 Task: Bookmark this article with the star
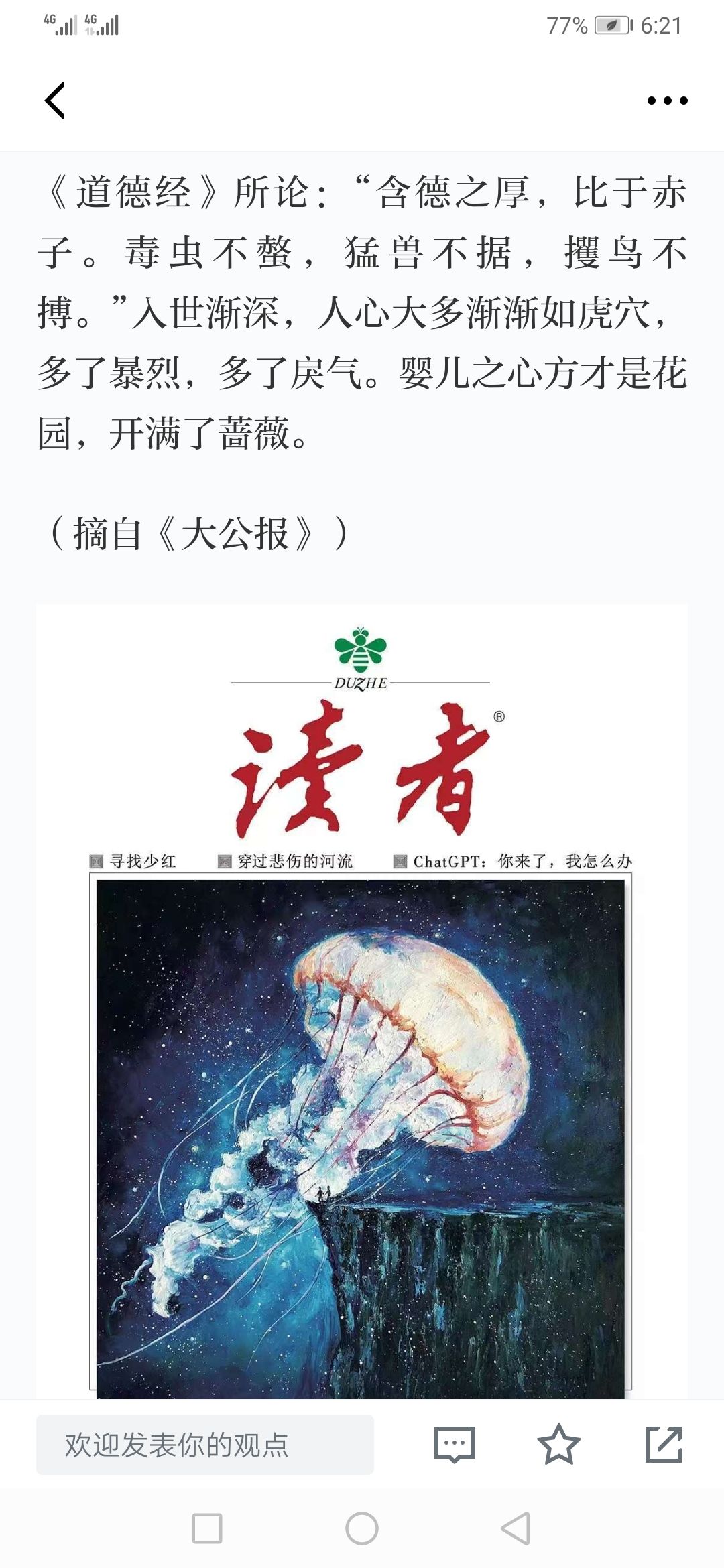pyautogui.click(x=558, y=1445)
